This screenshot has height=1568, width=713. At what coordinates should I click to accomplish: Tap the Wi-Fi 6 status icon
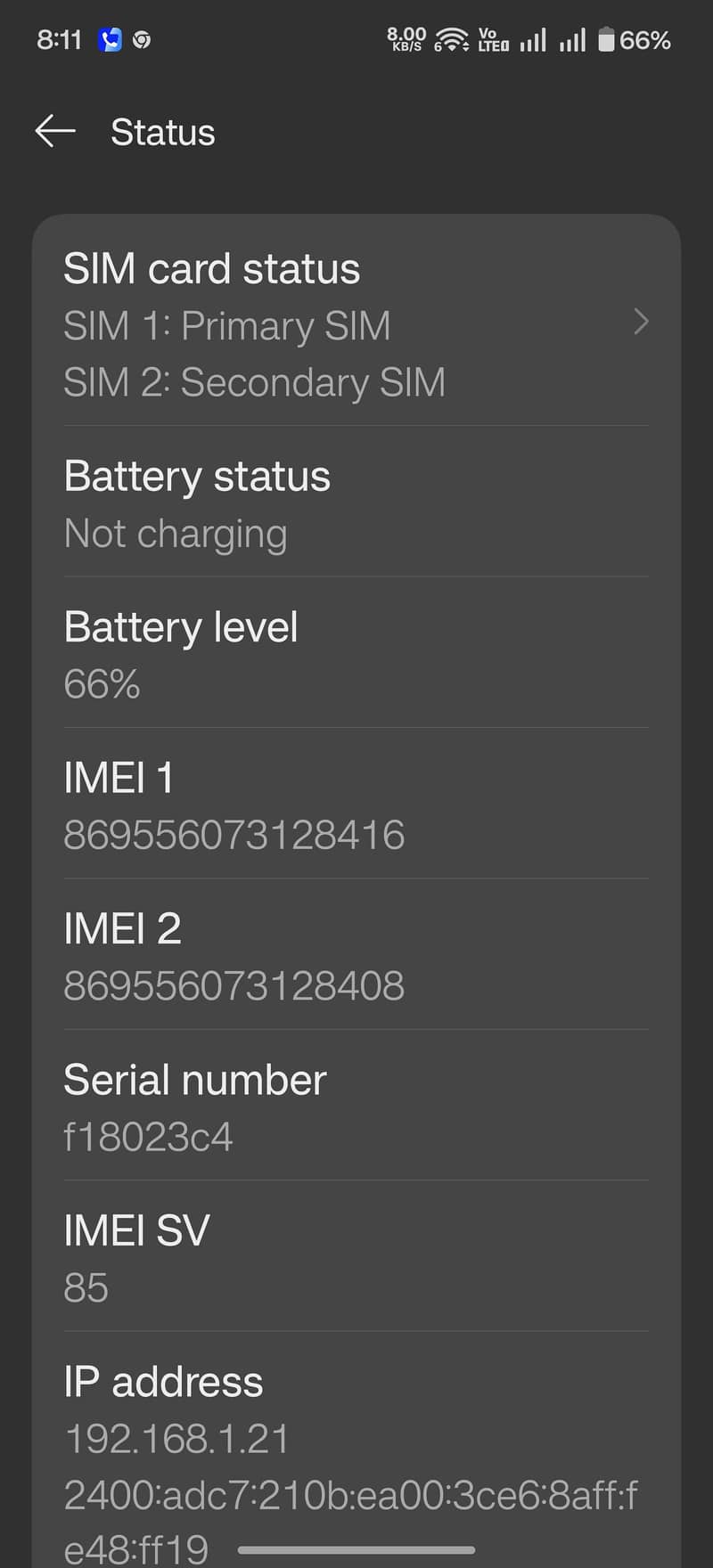(x=450, y=39)
